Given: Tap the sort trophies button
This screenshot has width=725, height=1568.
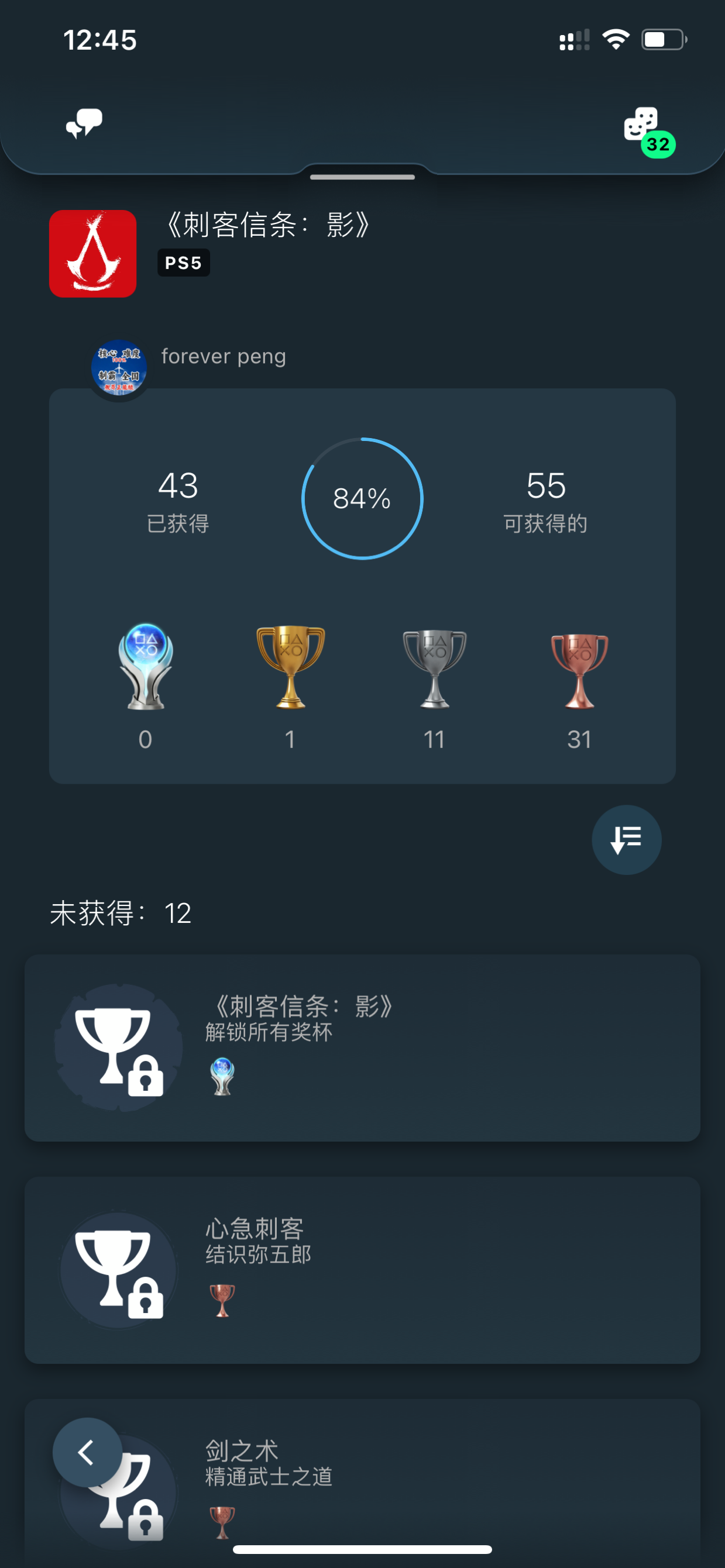Looking at the screenshot, I should pyautogui.click(x=626, y=840).
